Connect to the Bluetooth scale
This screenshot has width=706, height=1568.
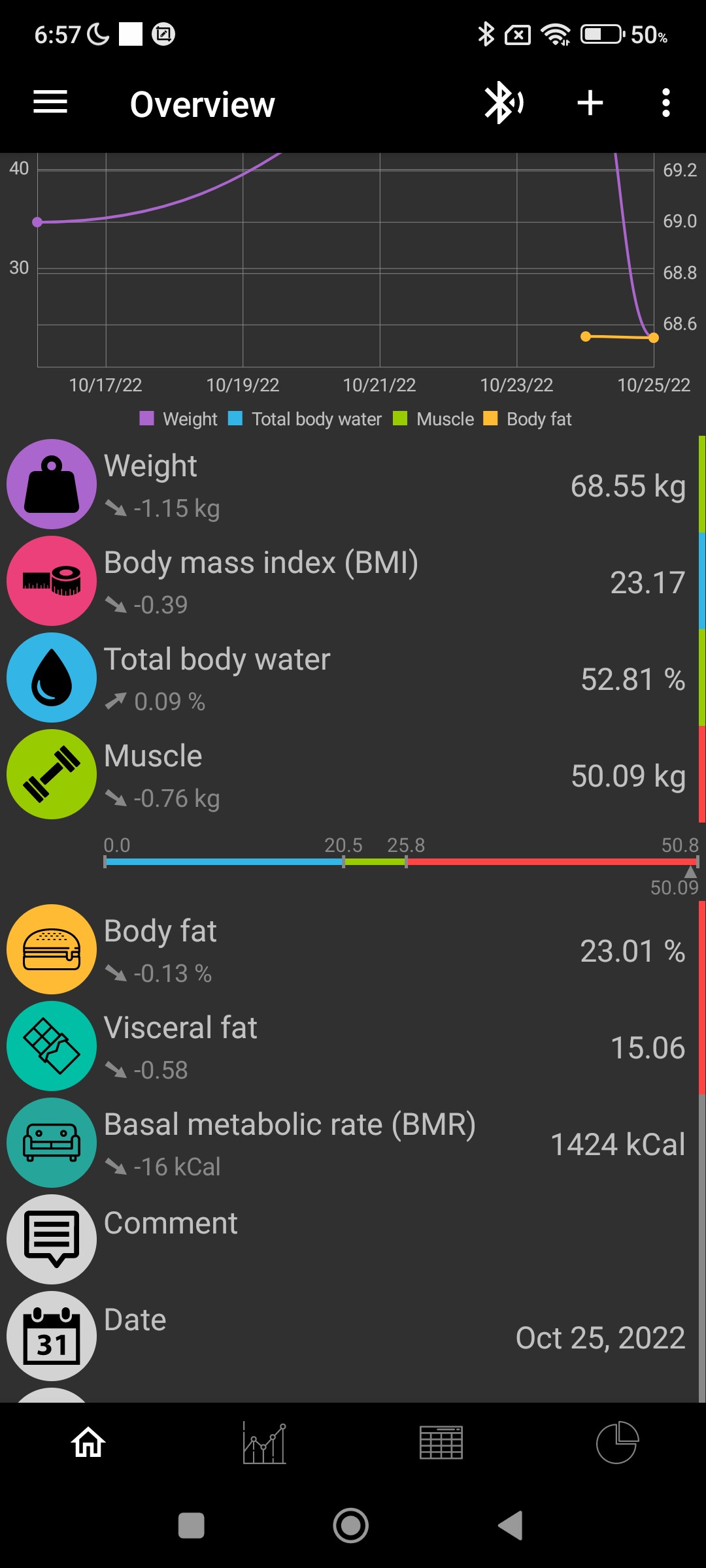[503, 103]
